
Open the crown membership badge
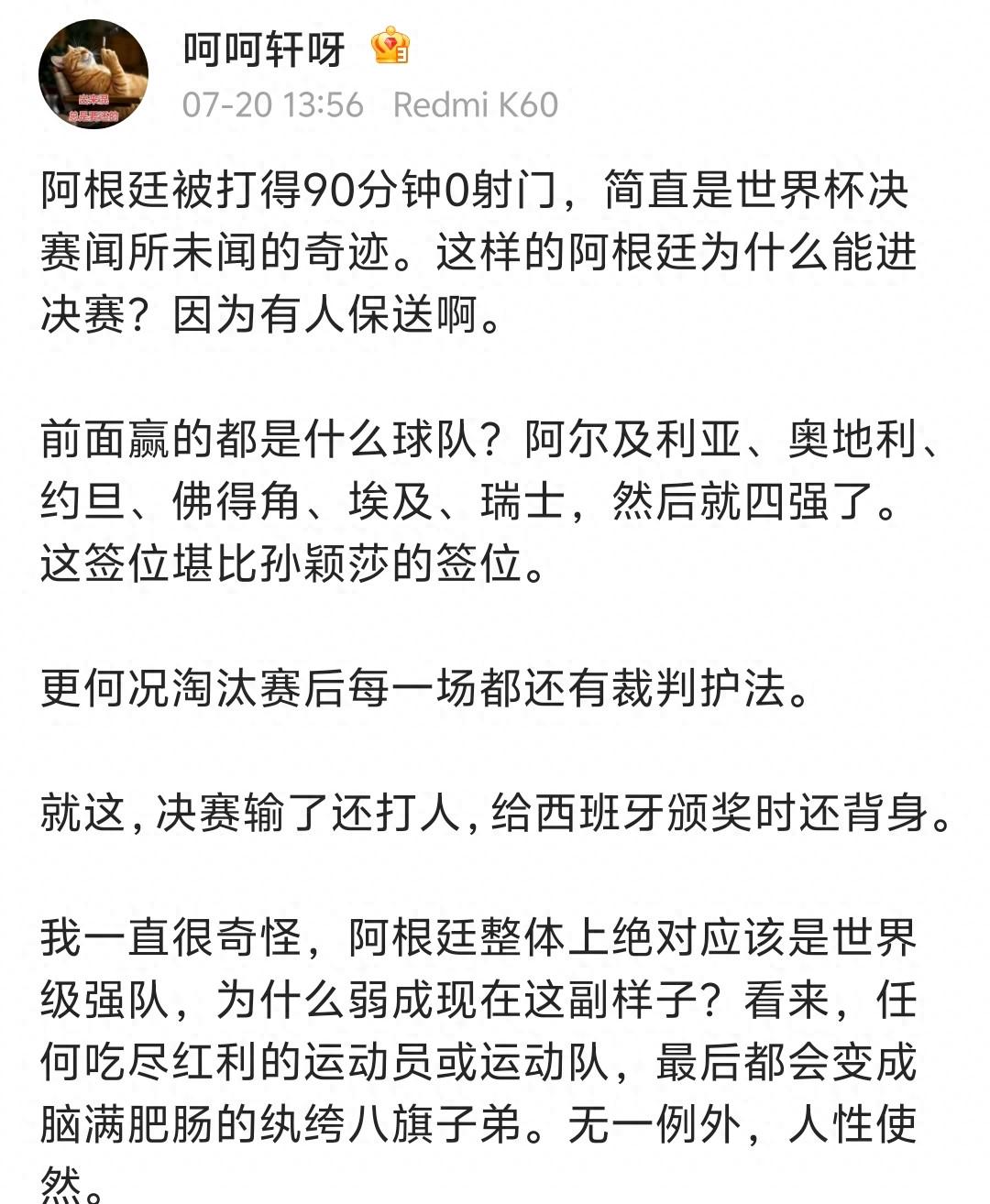(x=390, y=47)
